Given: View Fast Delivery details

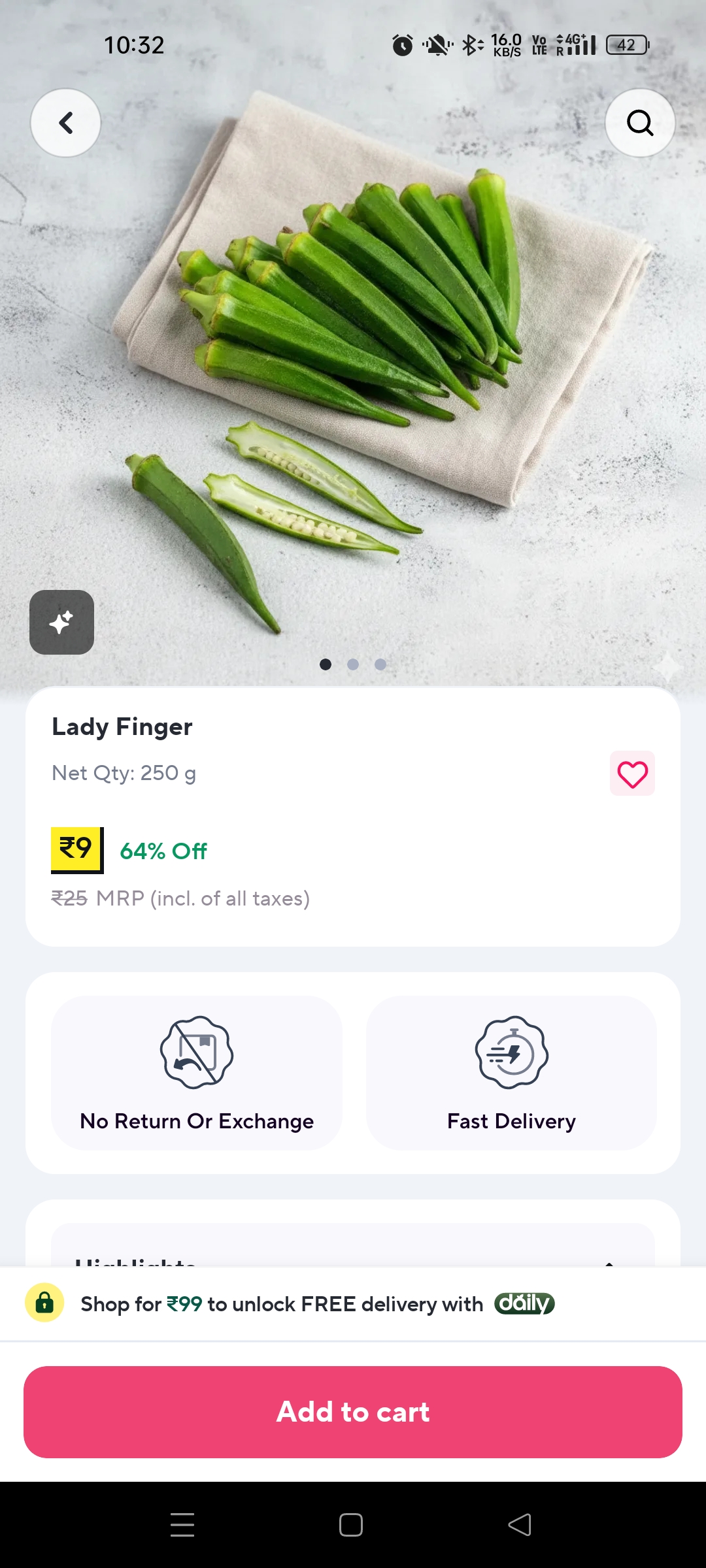Looking at the screenshot, I should pos(511,1073).
